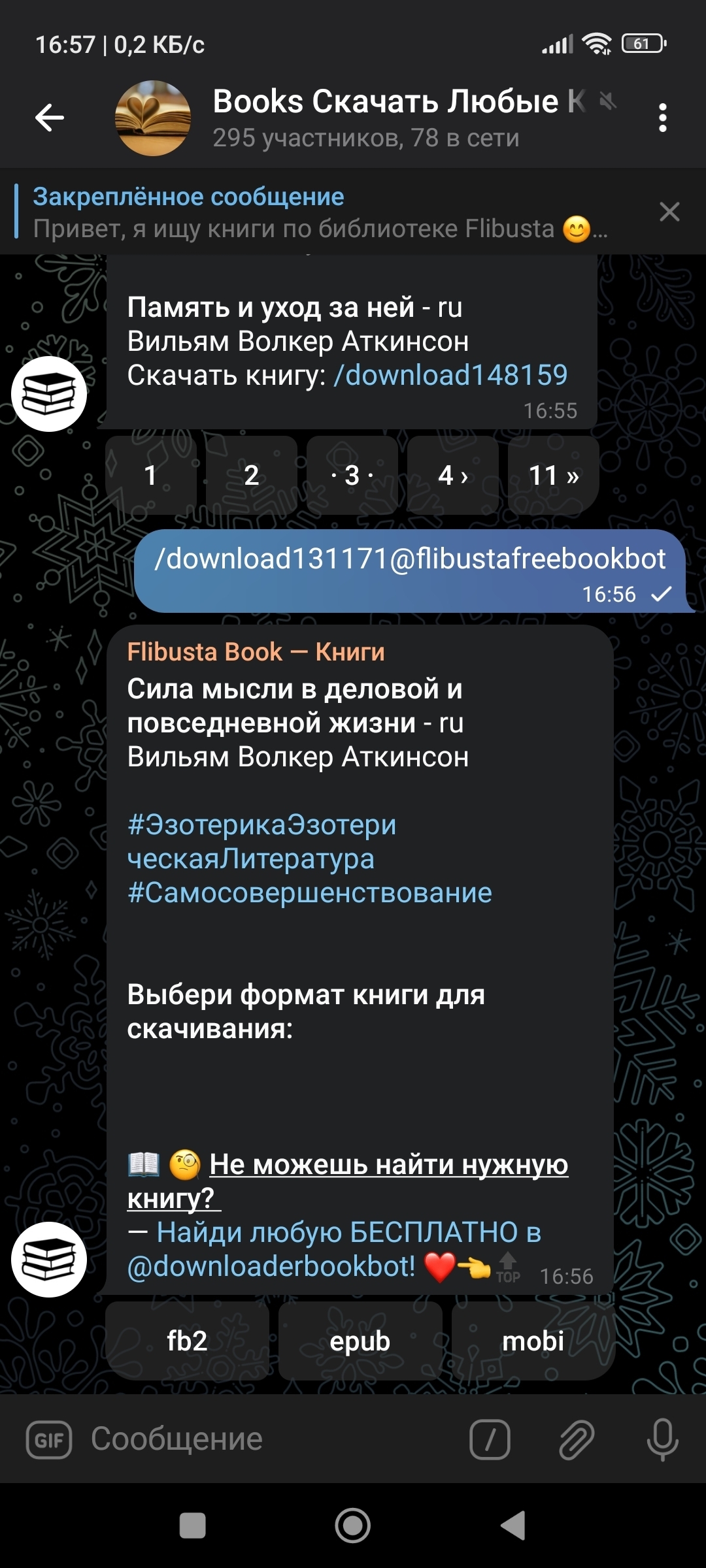Go to results page 2
The image size is (706, 1568).
point(252,476)
